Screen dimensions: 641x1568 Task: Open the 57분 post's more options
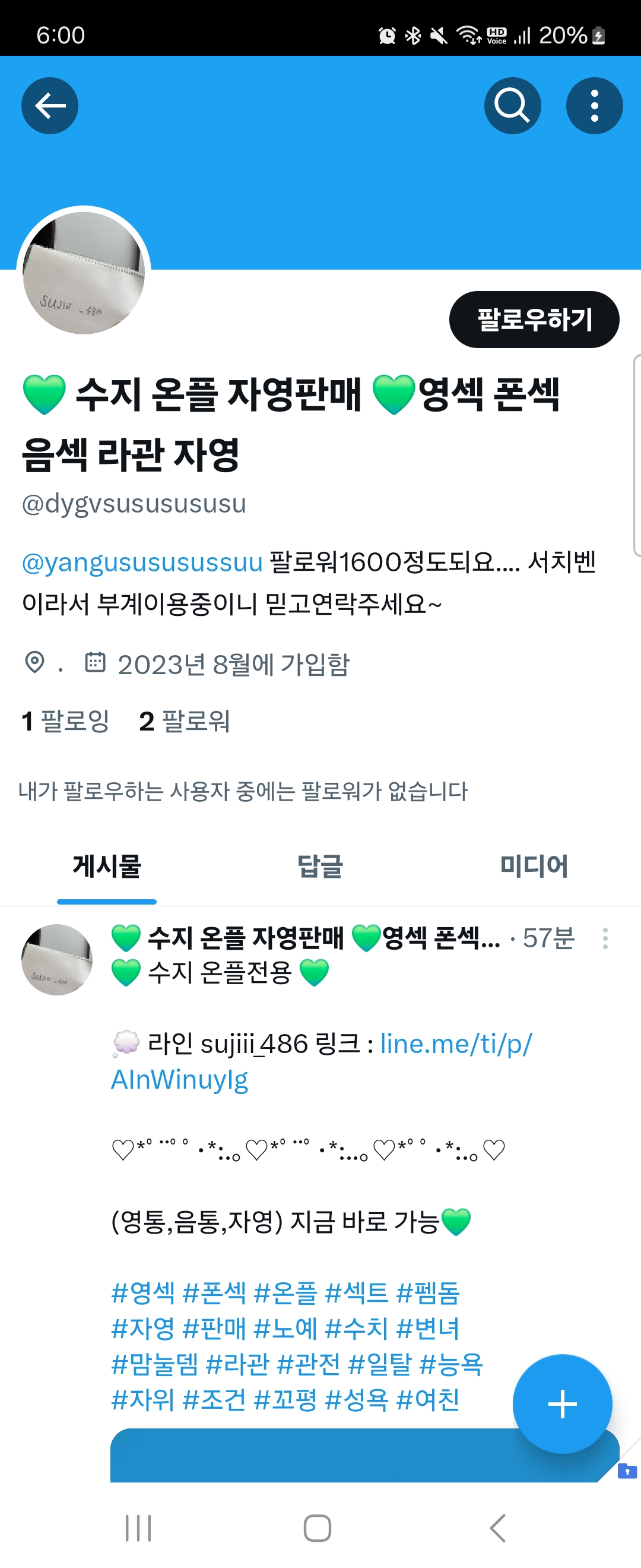(605, 938)
